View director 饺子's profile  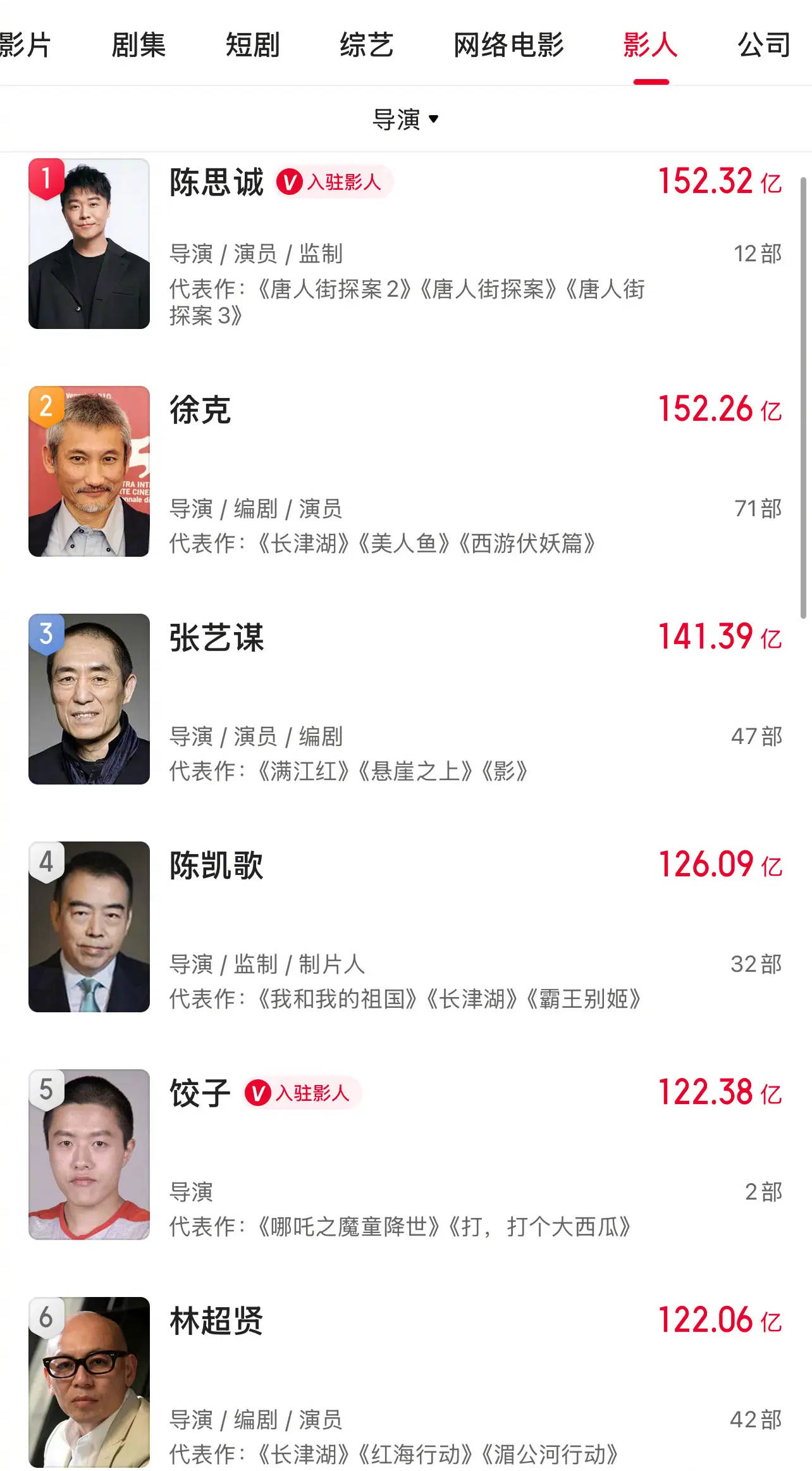pyautogui.click(x=200, y=1093)
